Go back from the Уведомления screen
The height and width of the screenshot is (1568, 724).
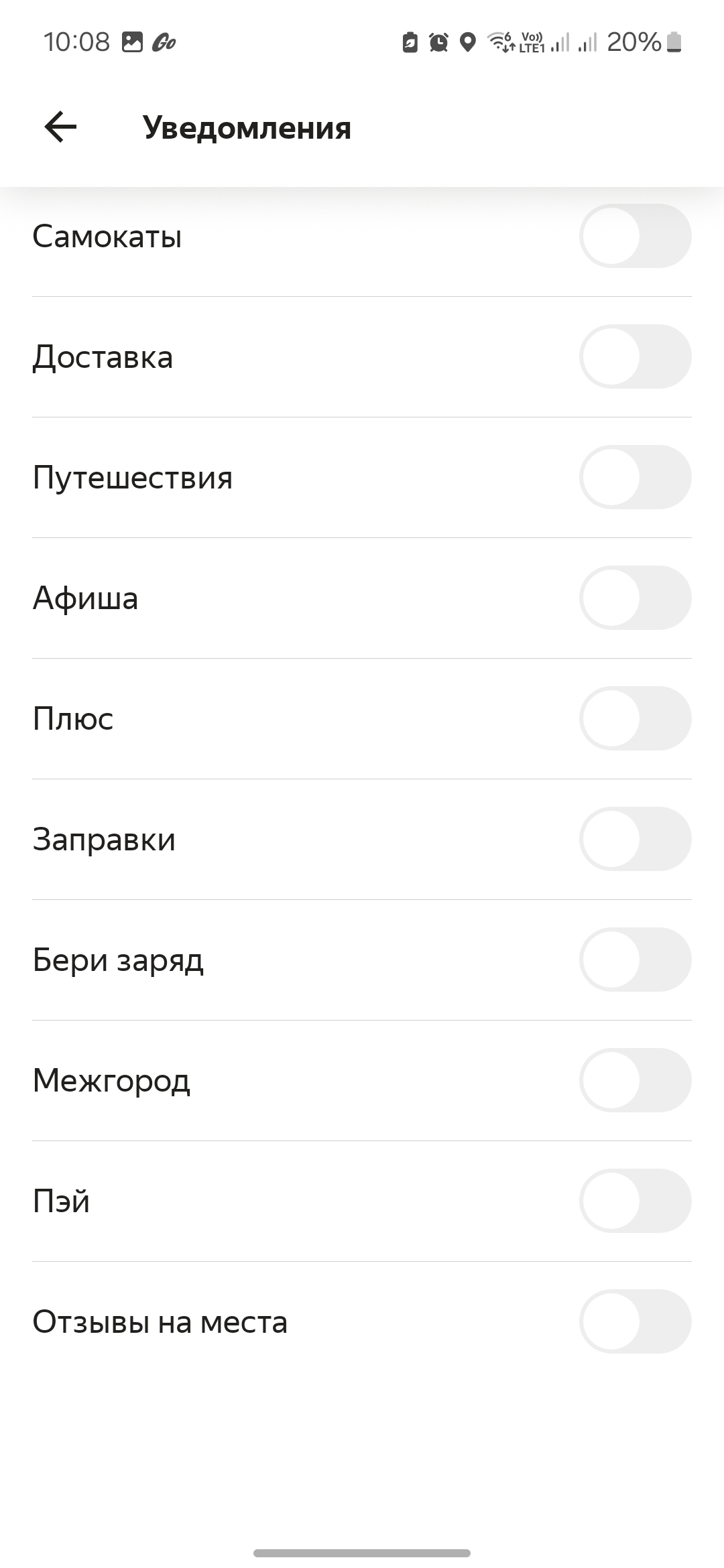(x=60, y=127)
